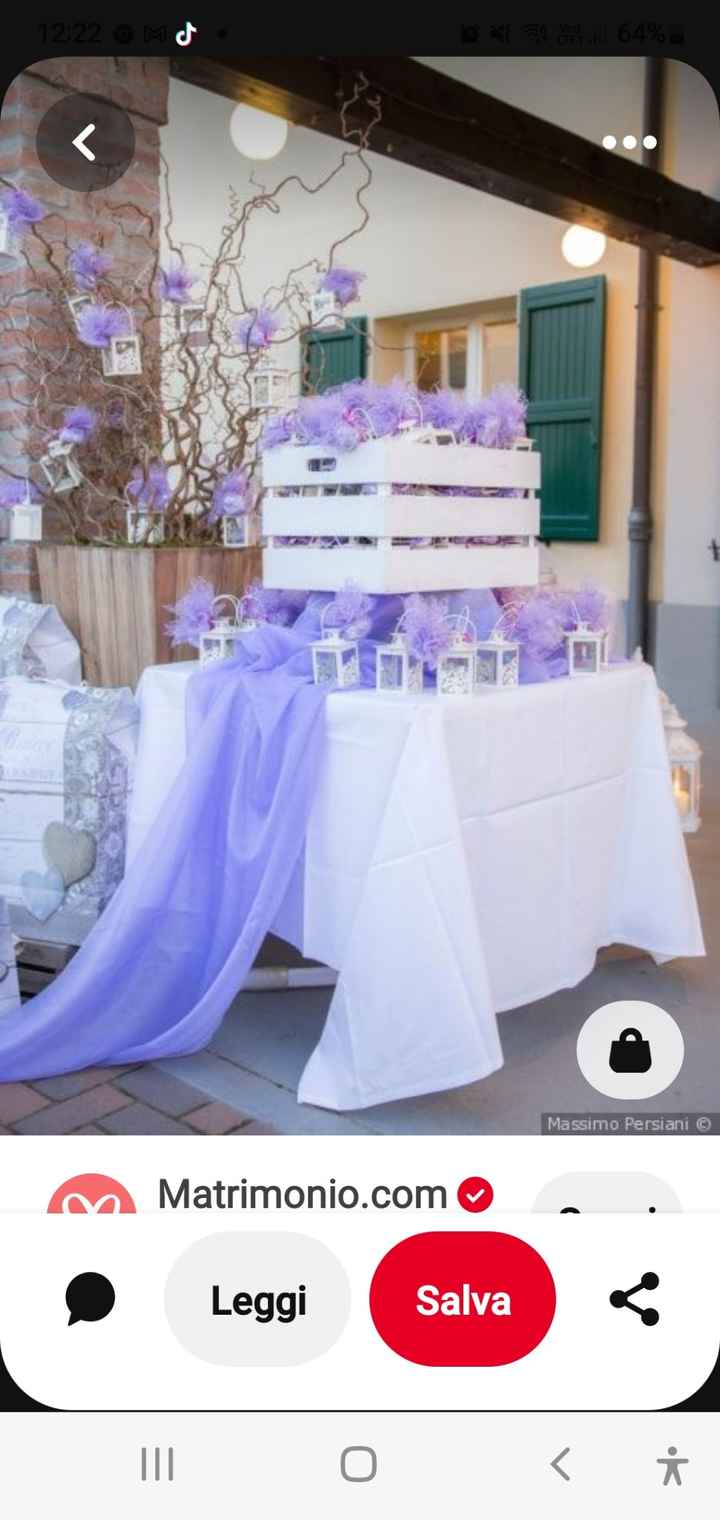Open the comments bubble
The width and height of the screenshot is (720, 1520).
coord(90,1299)
